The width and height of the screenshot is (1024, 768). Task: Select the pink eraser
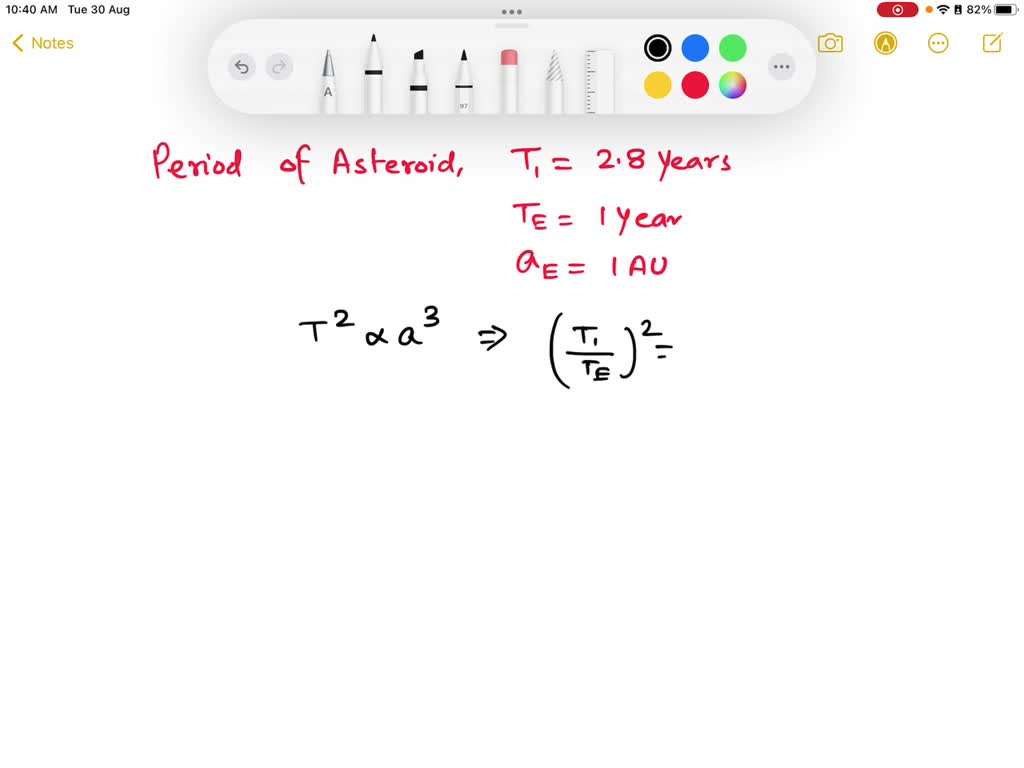click(x=509, y=80)
